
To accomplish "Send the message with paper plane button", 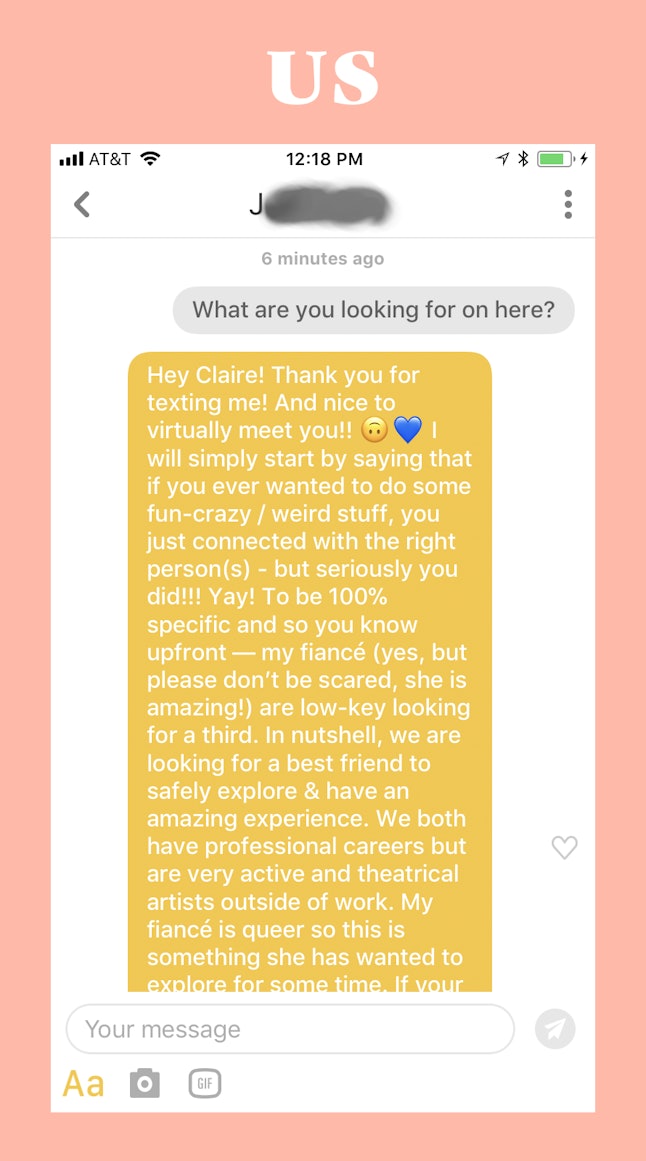I will (555, 1028).
